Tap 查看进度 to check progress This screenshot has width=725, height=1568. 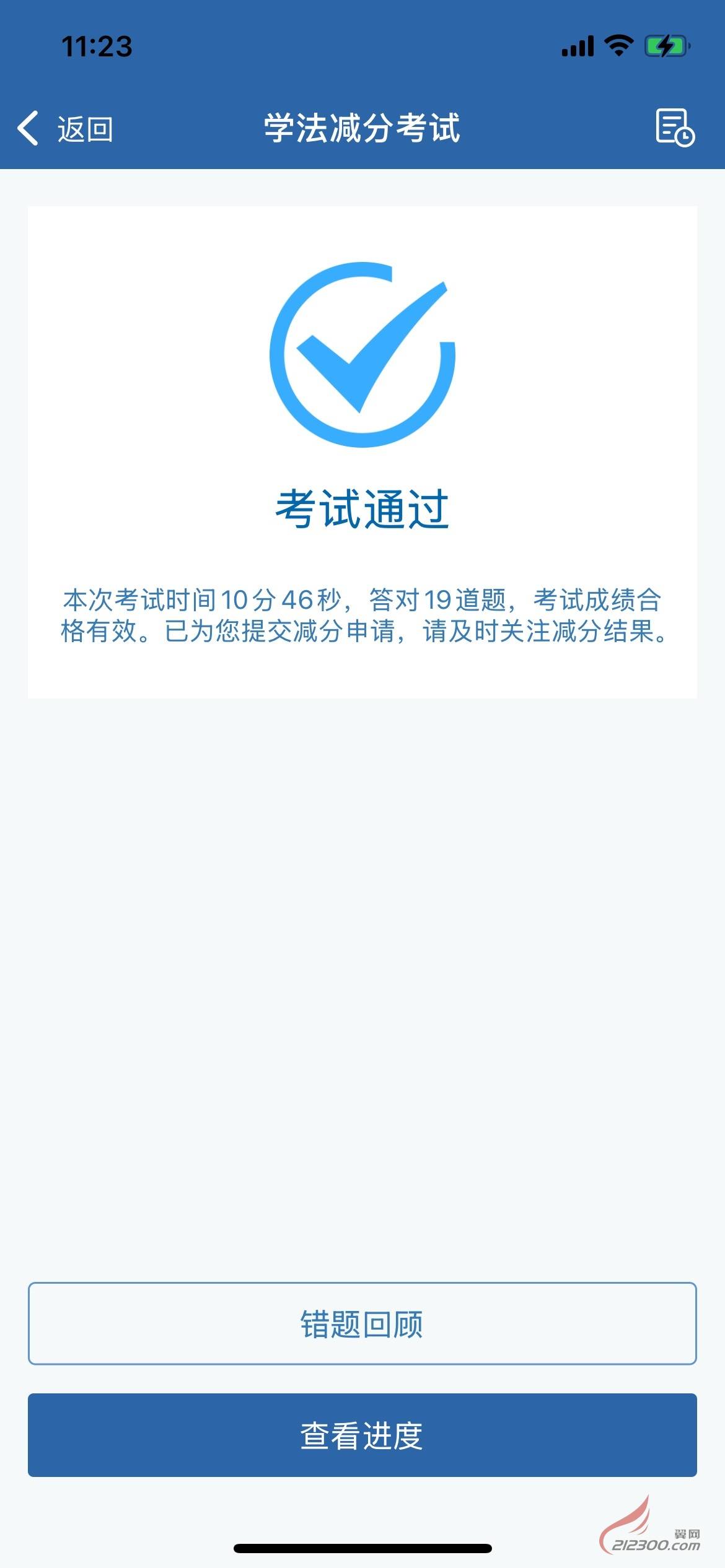pyautogui.click(x=362, y=1435)
